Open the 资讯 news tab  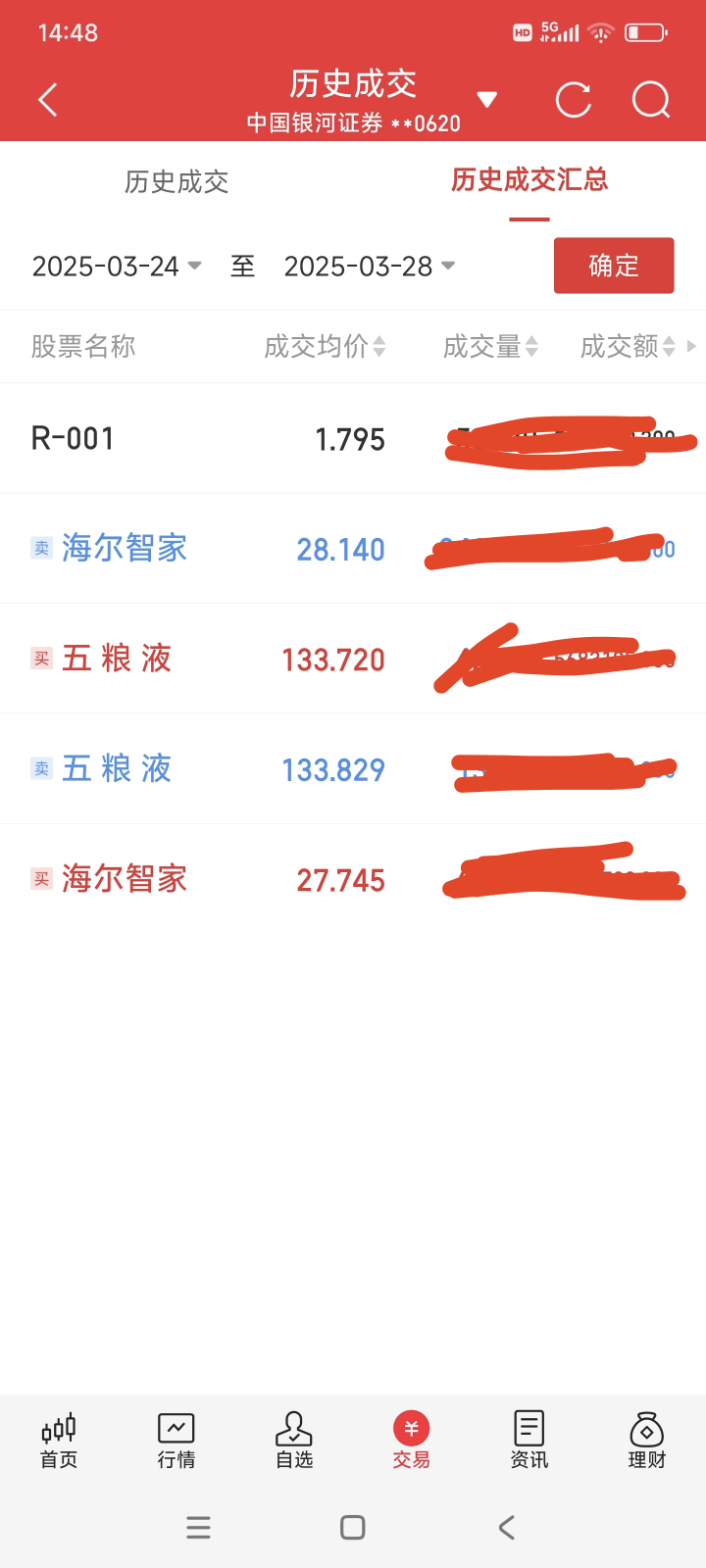(x=529, y=1441)
